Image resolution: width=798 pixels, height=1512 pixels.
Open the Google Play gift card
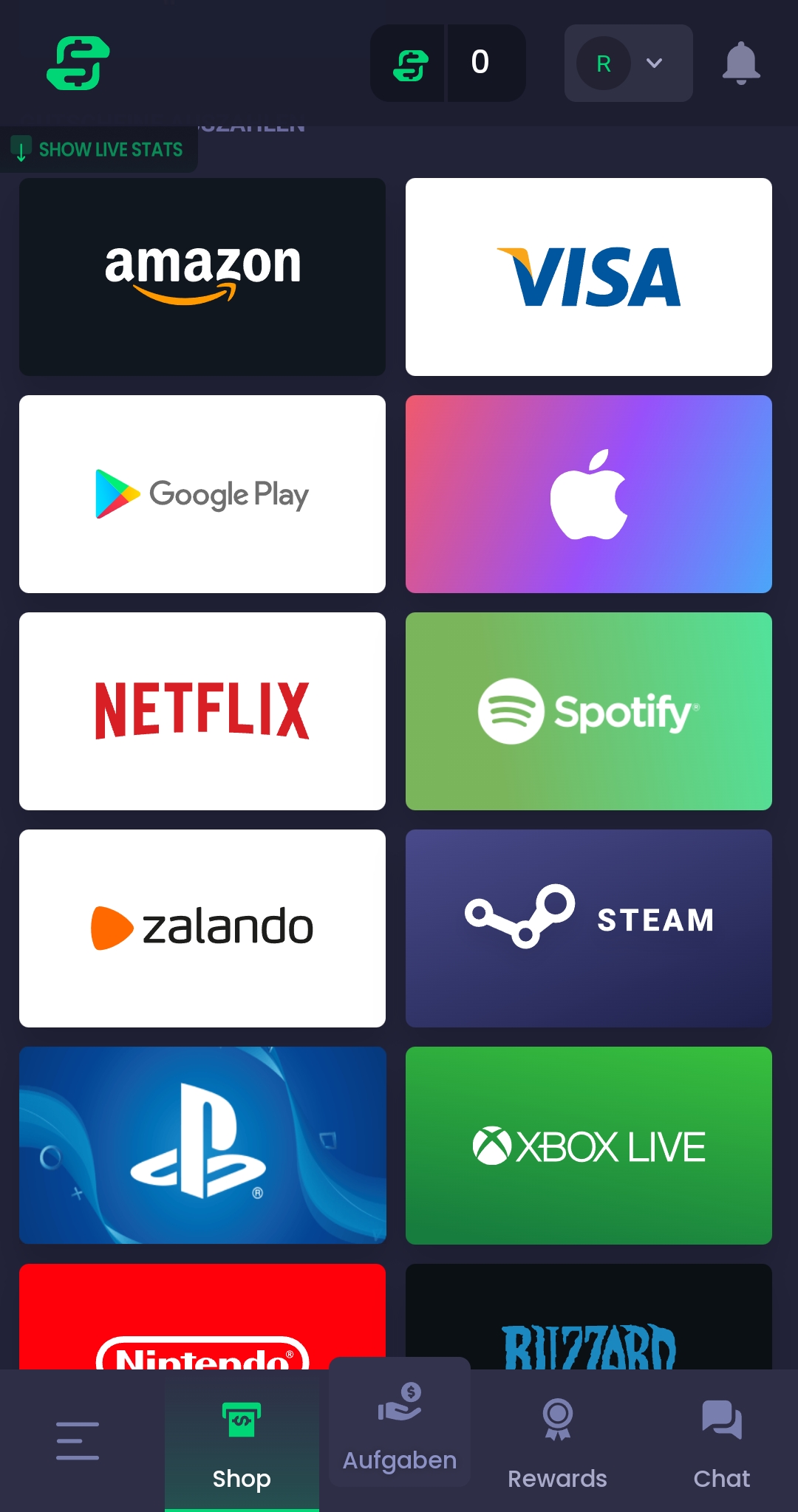[x=202, y=494]
